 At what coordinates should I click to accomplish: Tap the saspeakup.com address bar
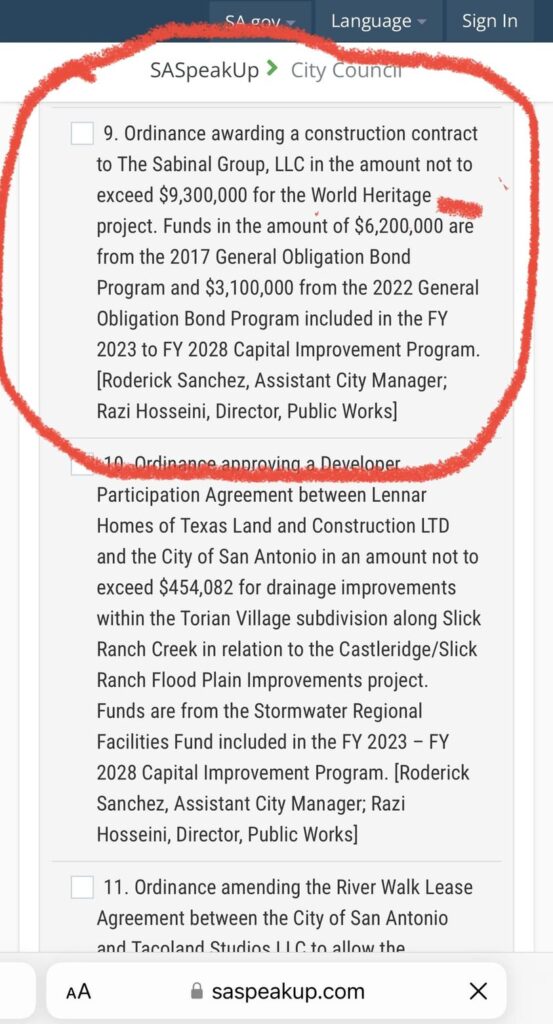coord(277,991)
